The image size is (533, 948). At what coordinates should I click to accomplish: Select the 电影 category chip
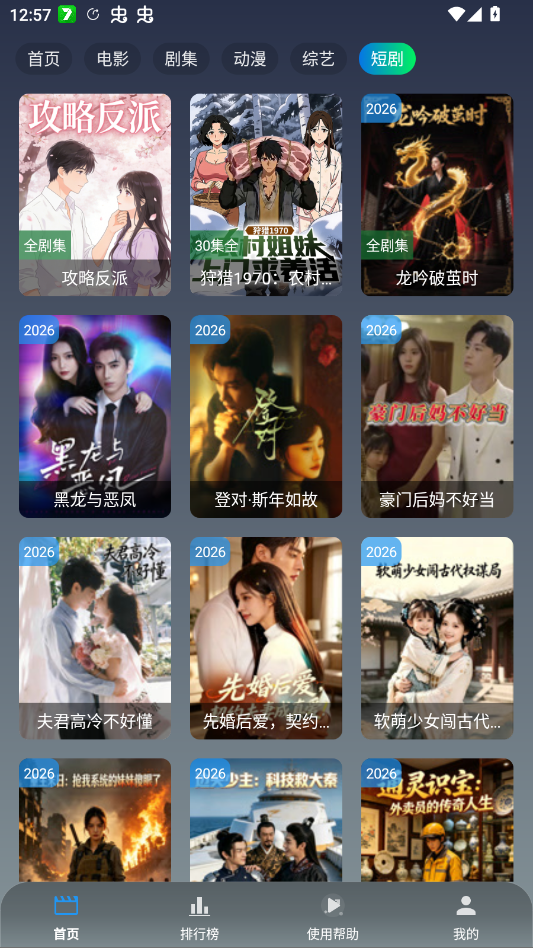click(112, 59)
